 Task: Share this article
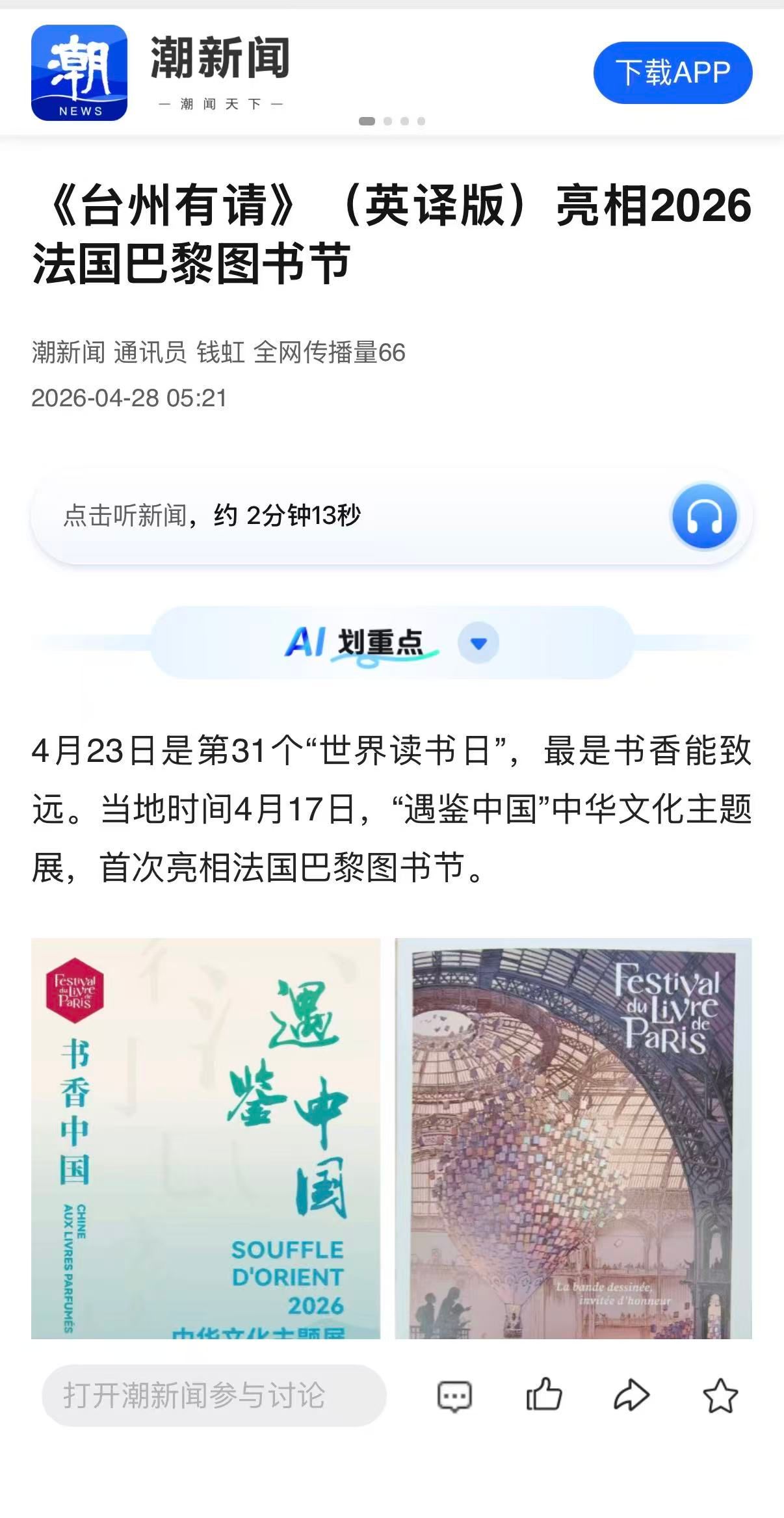pyautogui.click(x=631, y=1396)
